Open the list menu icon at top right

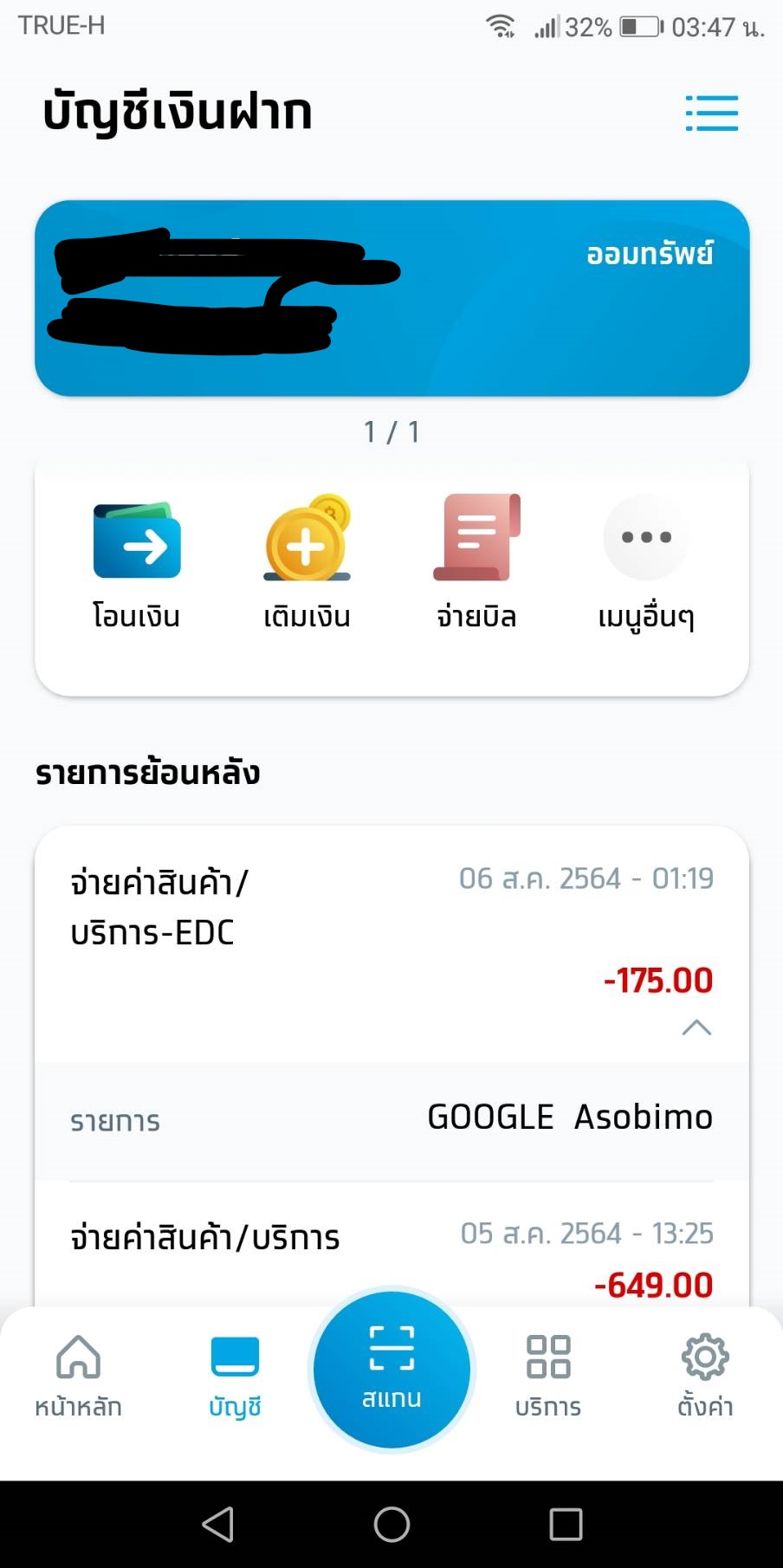pos(711,113)
